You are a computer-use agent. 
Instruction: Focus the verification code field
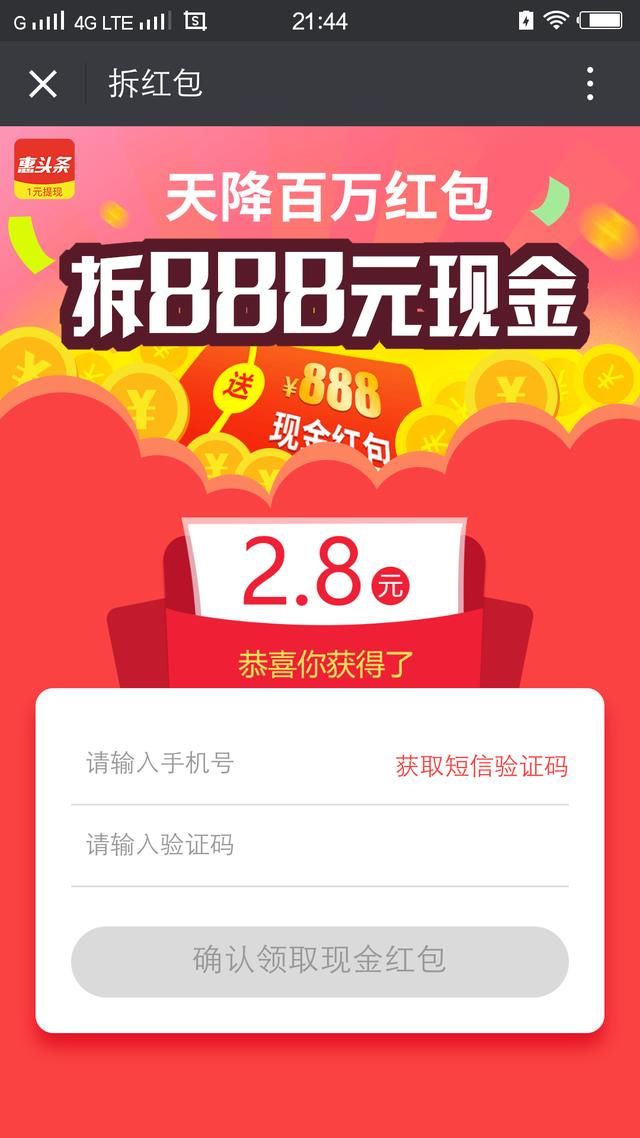point(320,845)
